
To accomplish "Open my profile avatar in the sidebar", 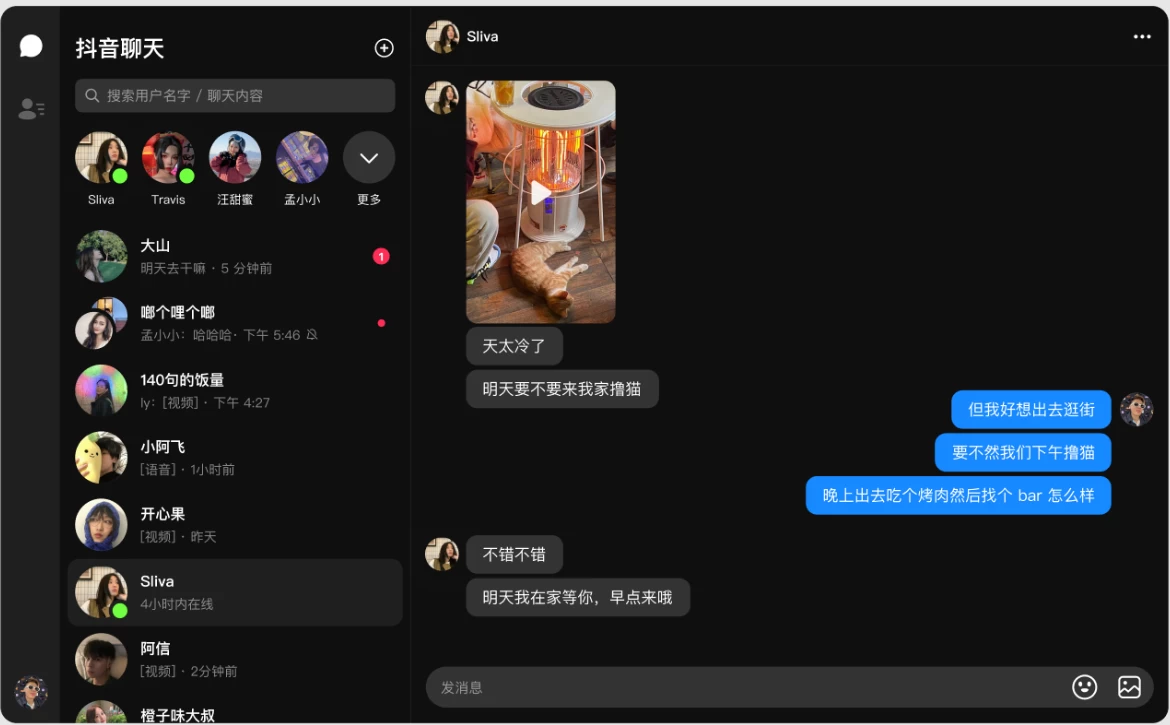I will click(31, 691).
